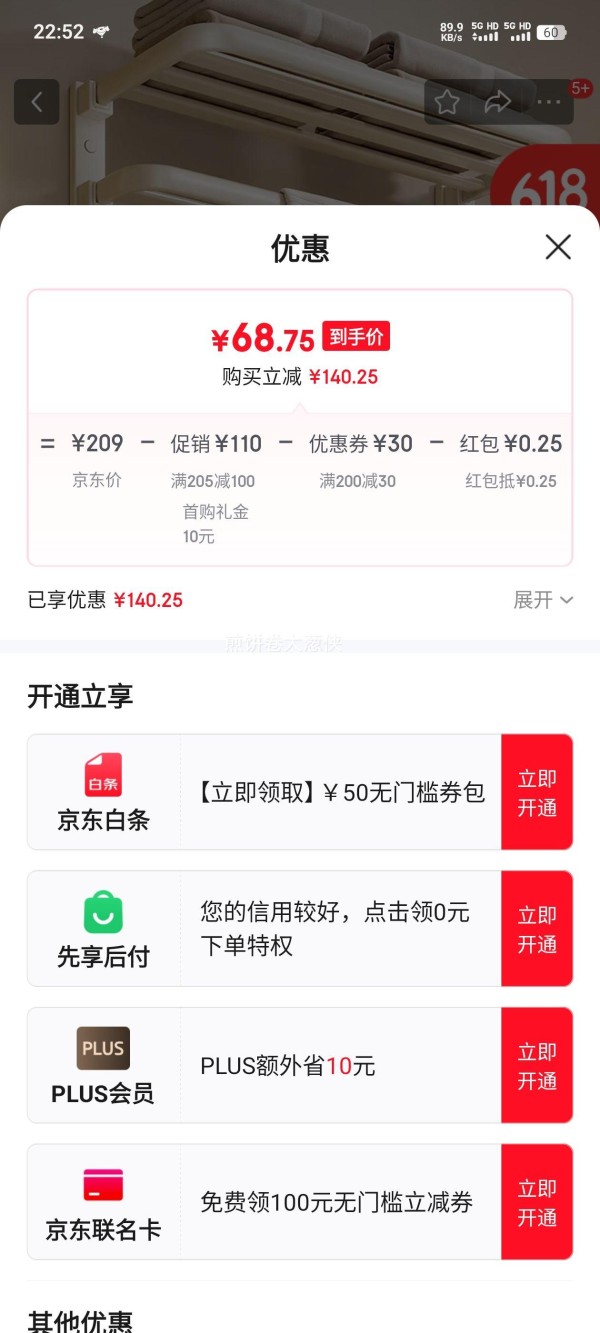Open PLUS会员 via 立即开通

(x=537, y=1065)
